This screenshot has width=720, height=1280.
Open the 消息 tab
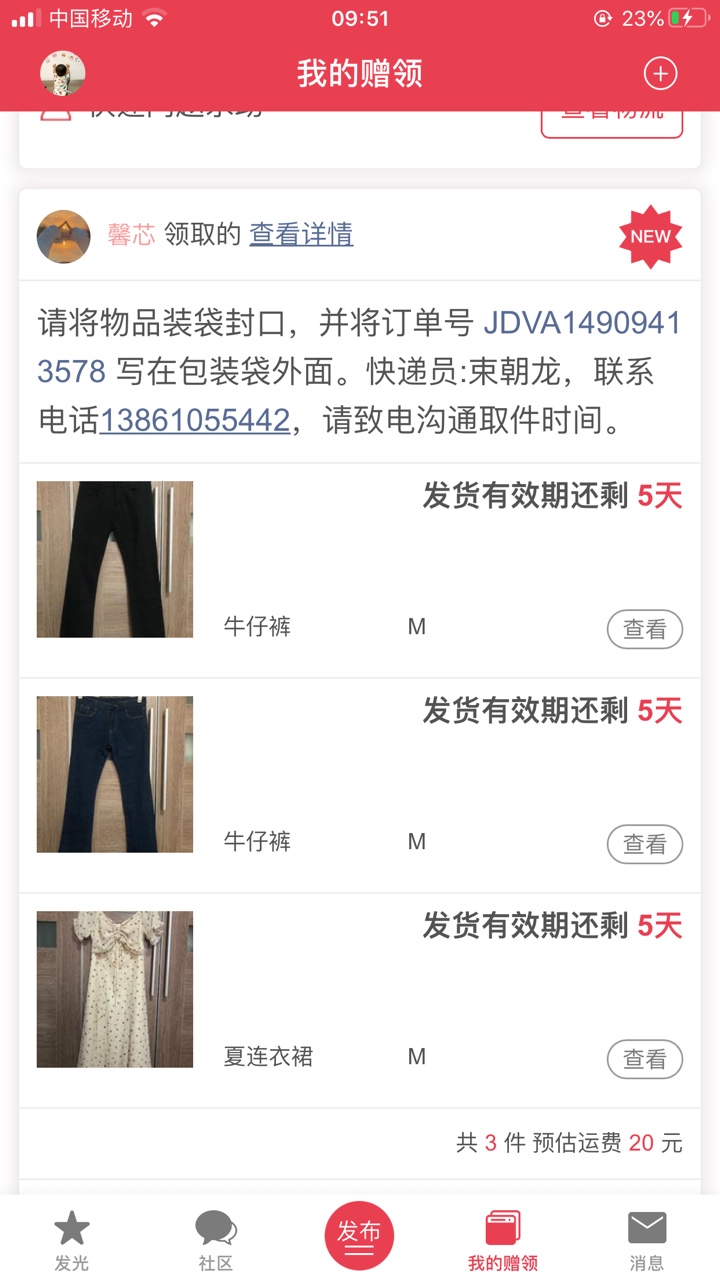646,1239
